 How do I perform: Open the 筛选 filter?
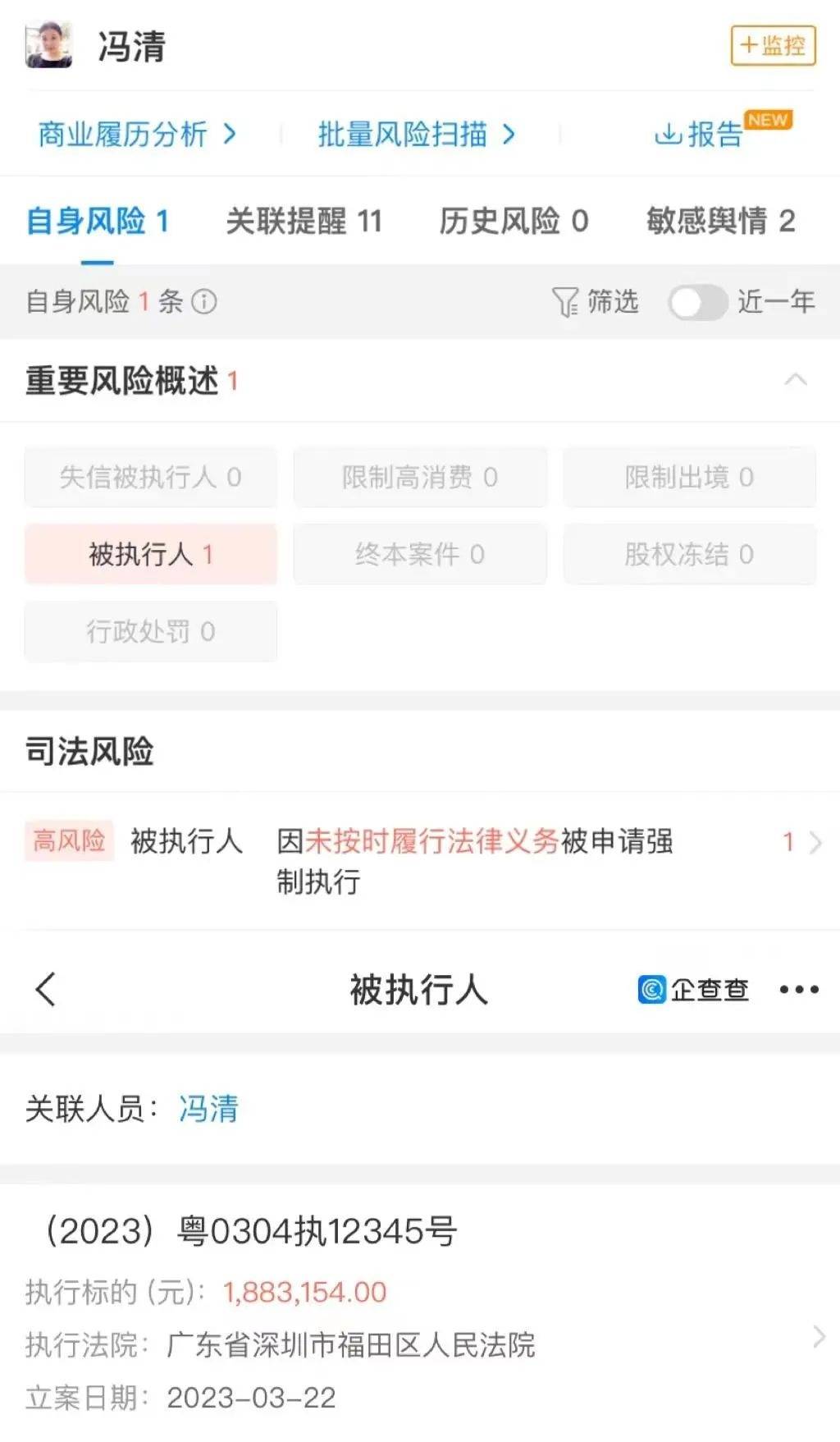[x=595, y=302]
